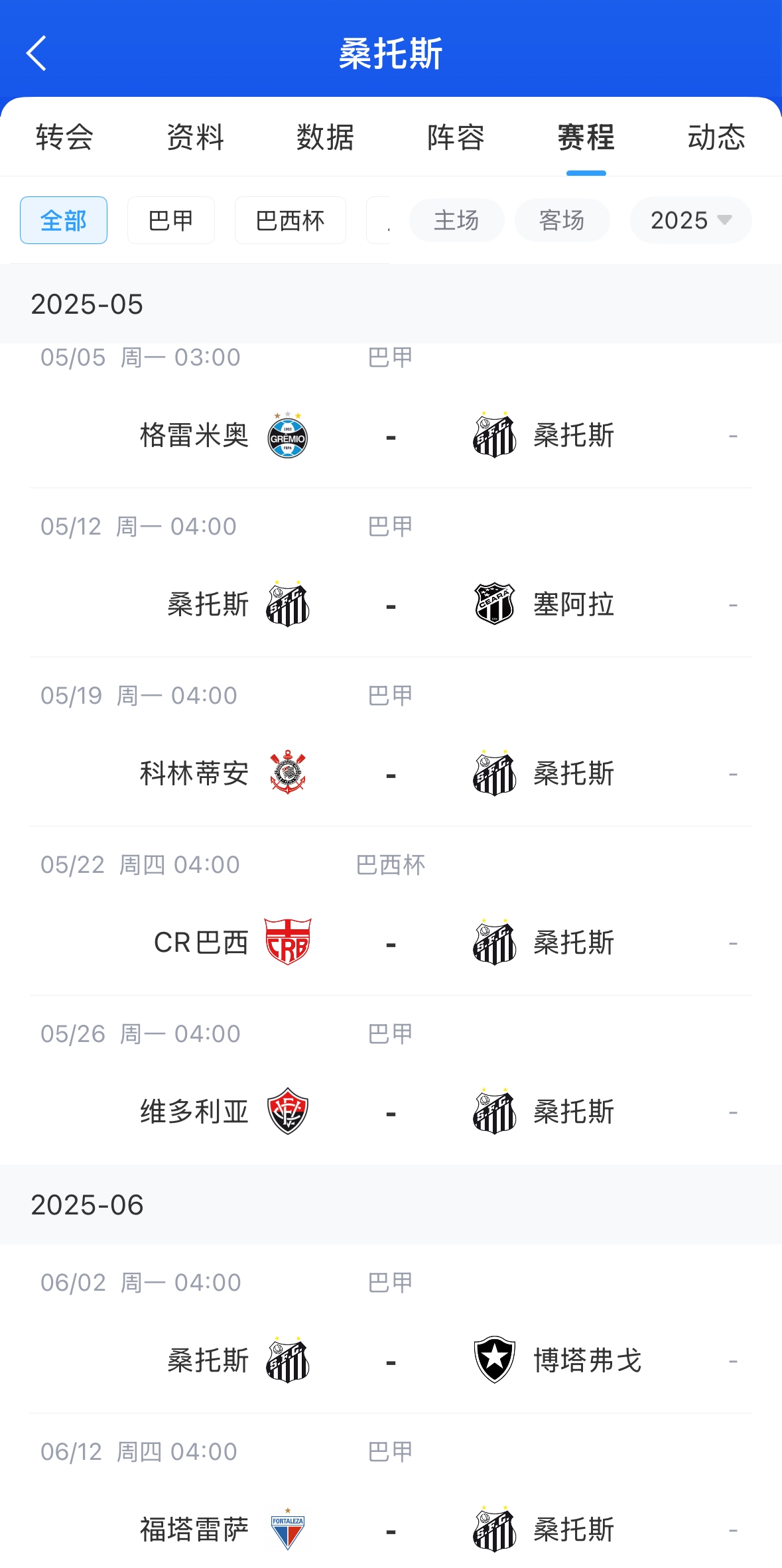Filter matches by 巴甲

point(171,220)
